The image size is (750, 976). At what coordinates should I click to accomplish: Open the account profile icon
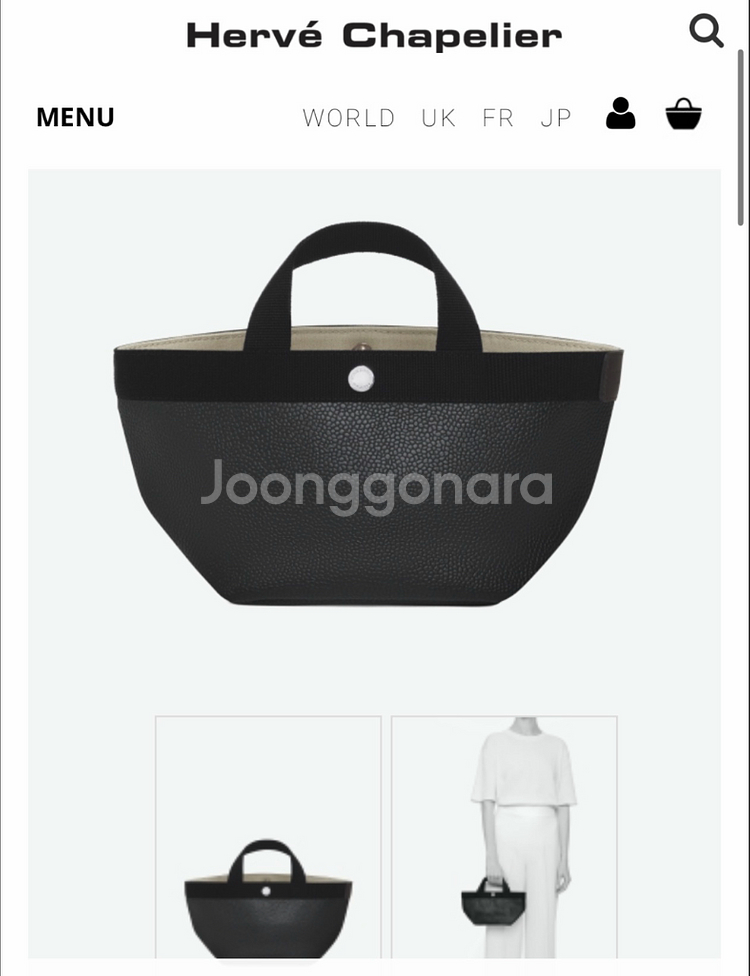pyautogui.click(x=621, y=114)
